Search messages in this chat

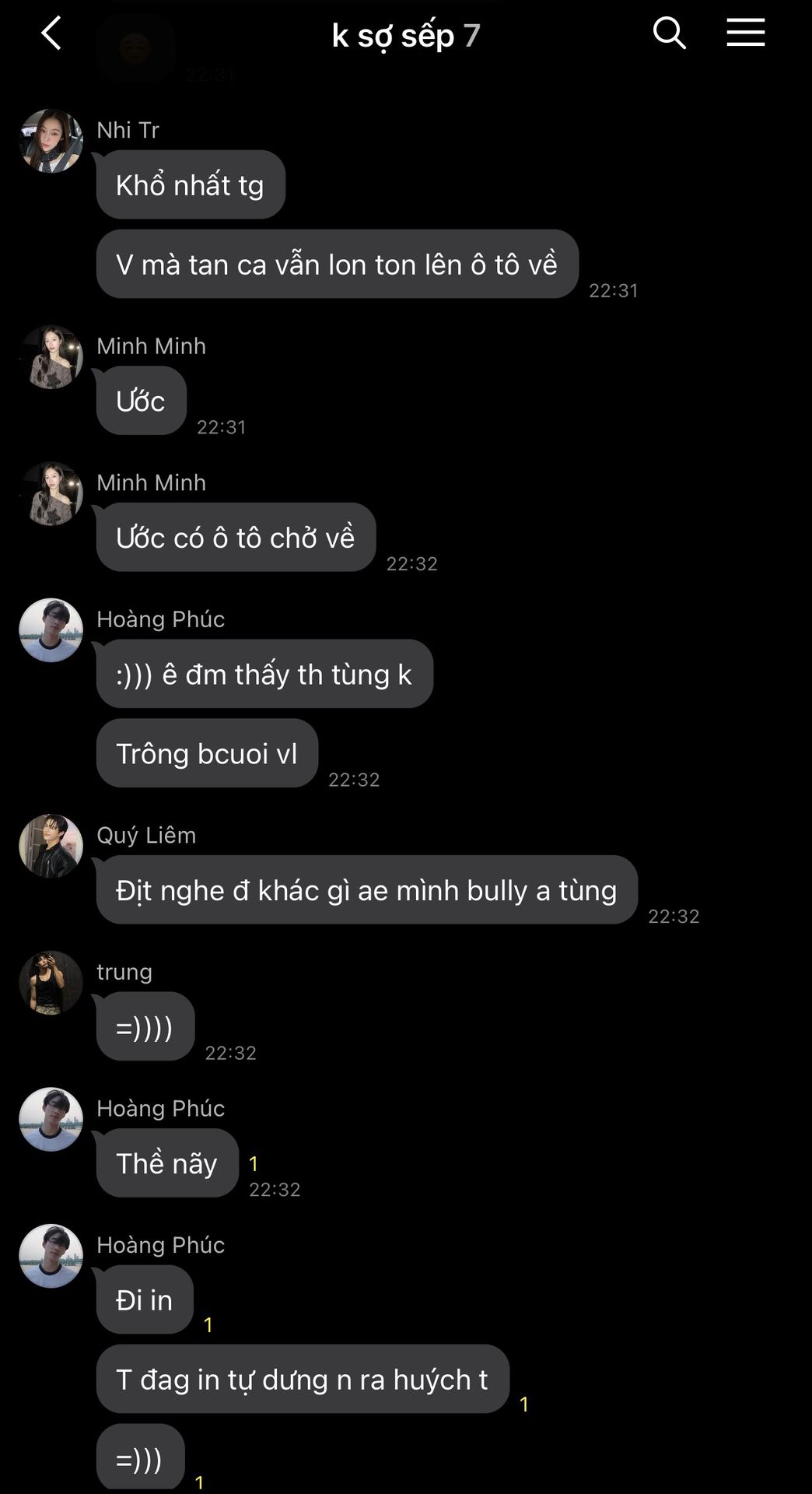669,33
